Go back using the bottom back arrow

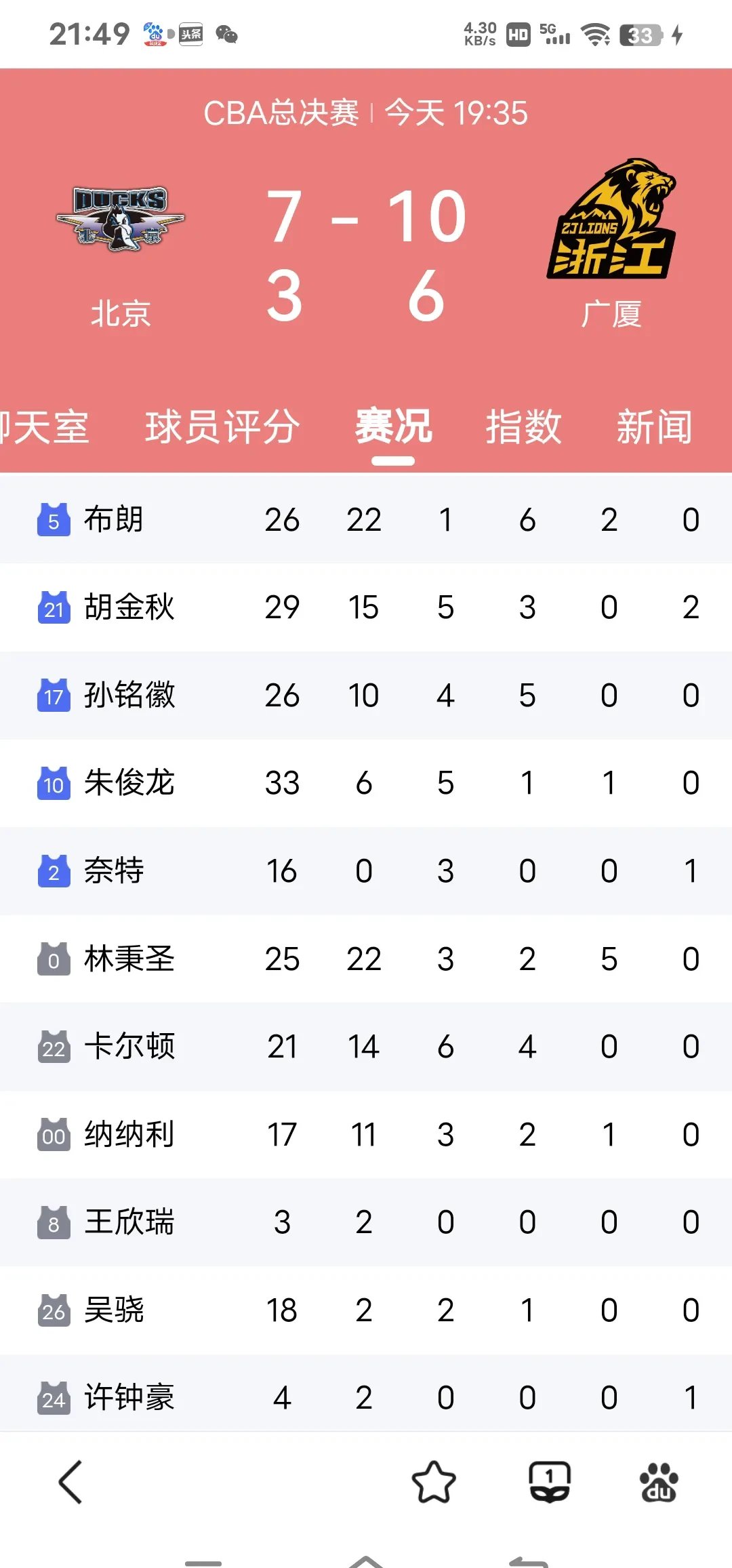(70, 1481)
